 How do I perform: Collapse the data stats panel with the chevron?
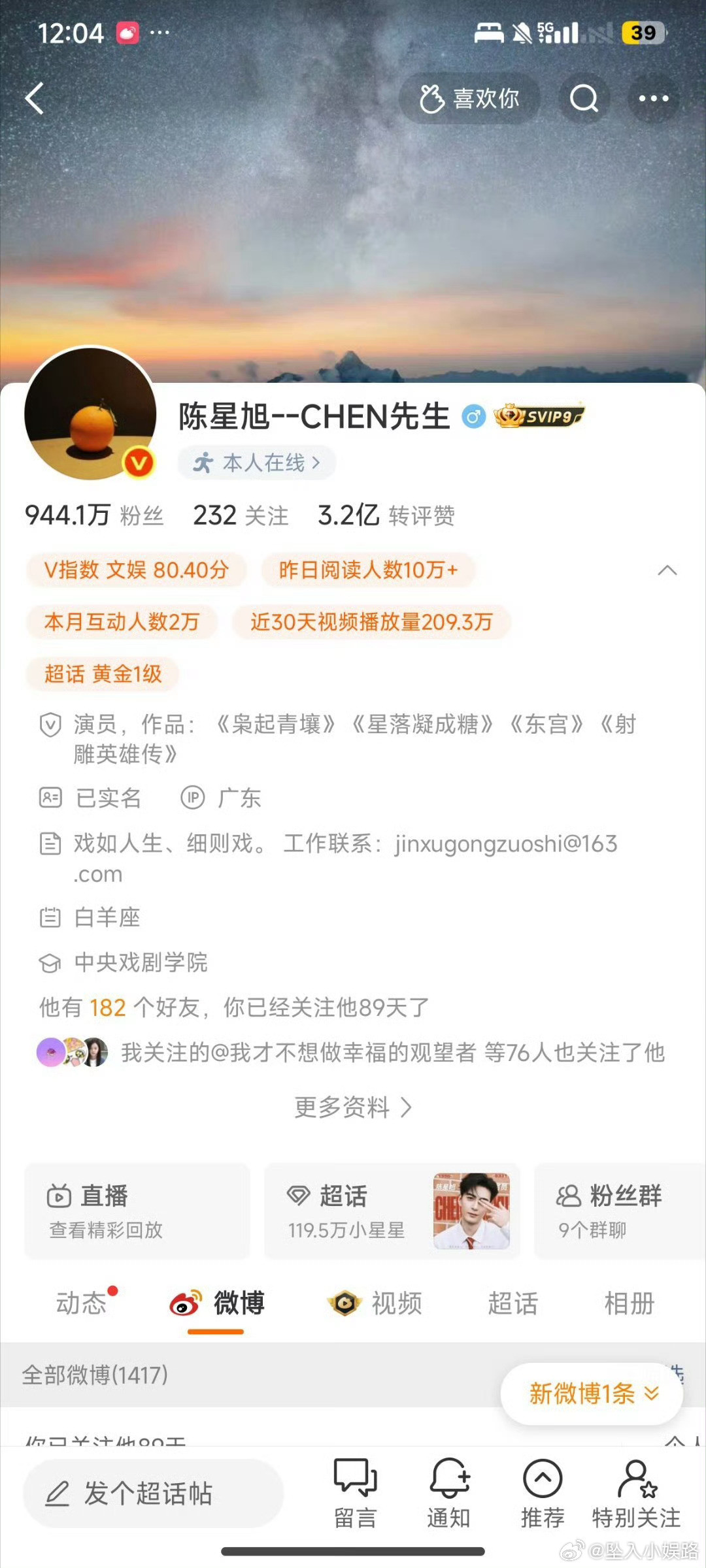click(668, 570)
